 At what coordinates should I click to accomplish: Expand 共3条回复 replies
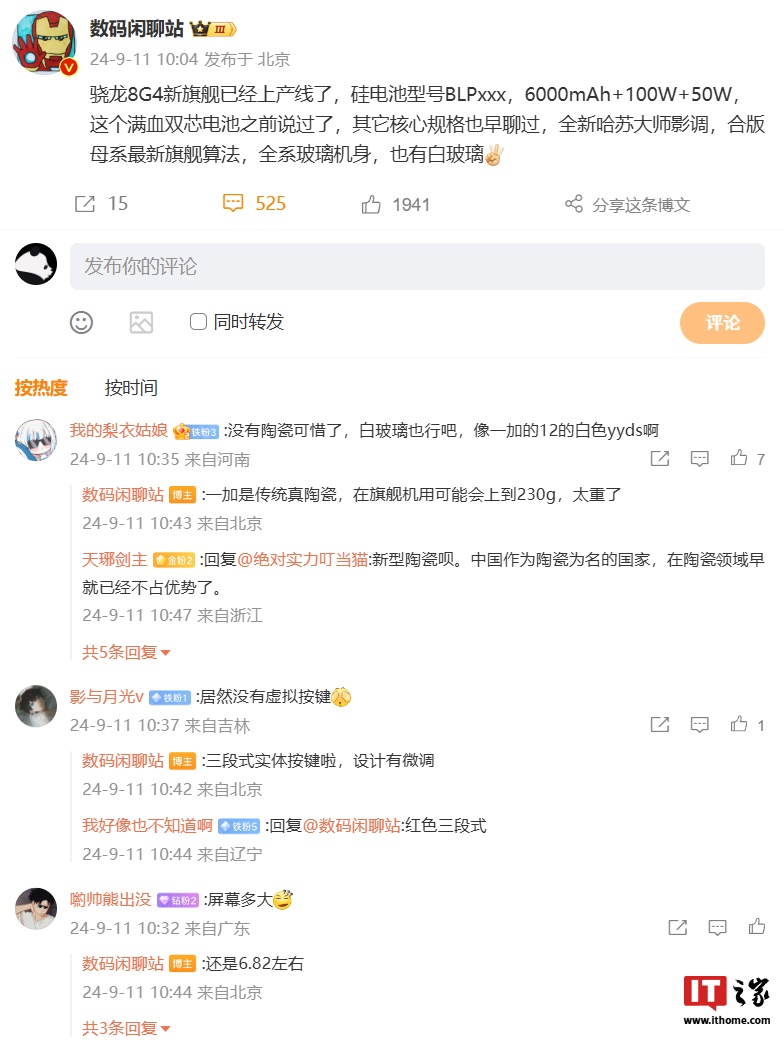pos(126,1028)
